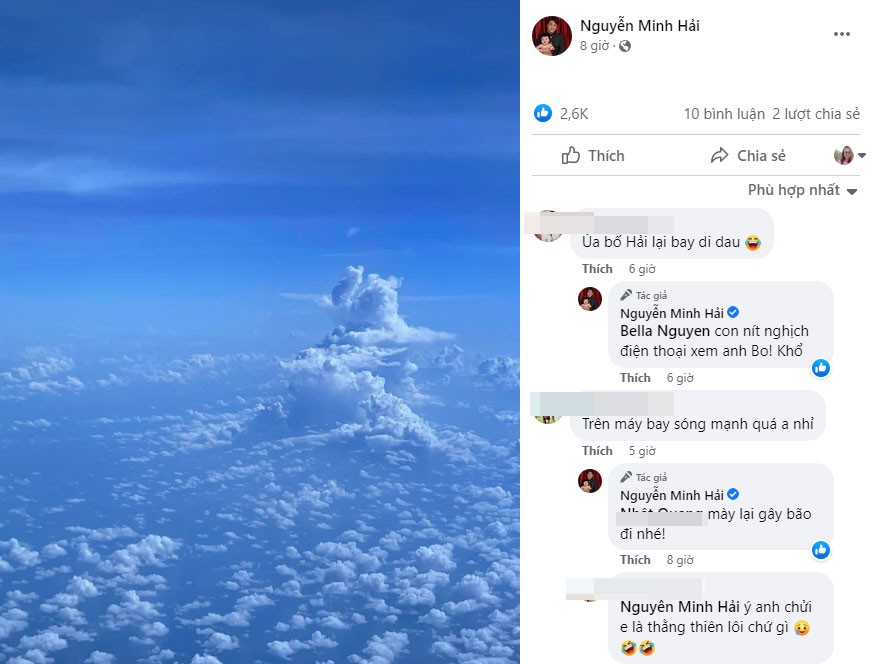Switch the commenting profile with the avatar dropdown
876x664 pixels.
849,156
